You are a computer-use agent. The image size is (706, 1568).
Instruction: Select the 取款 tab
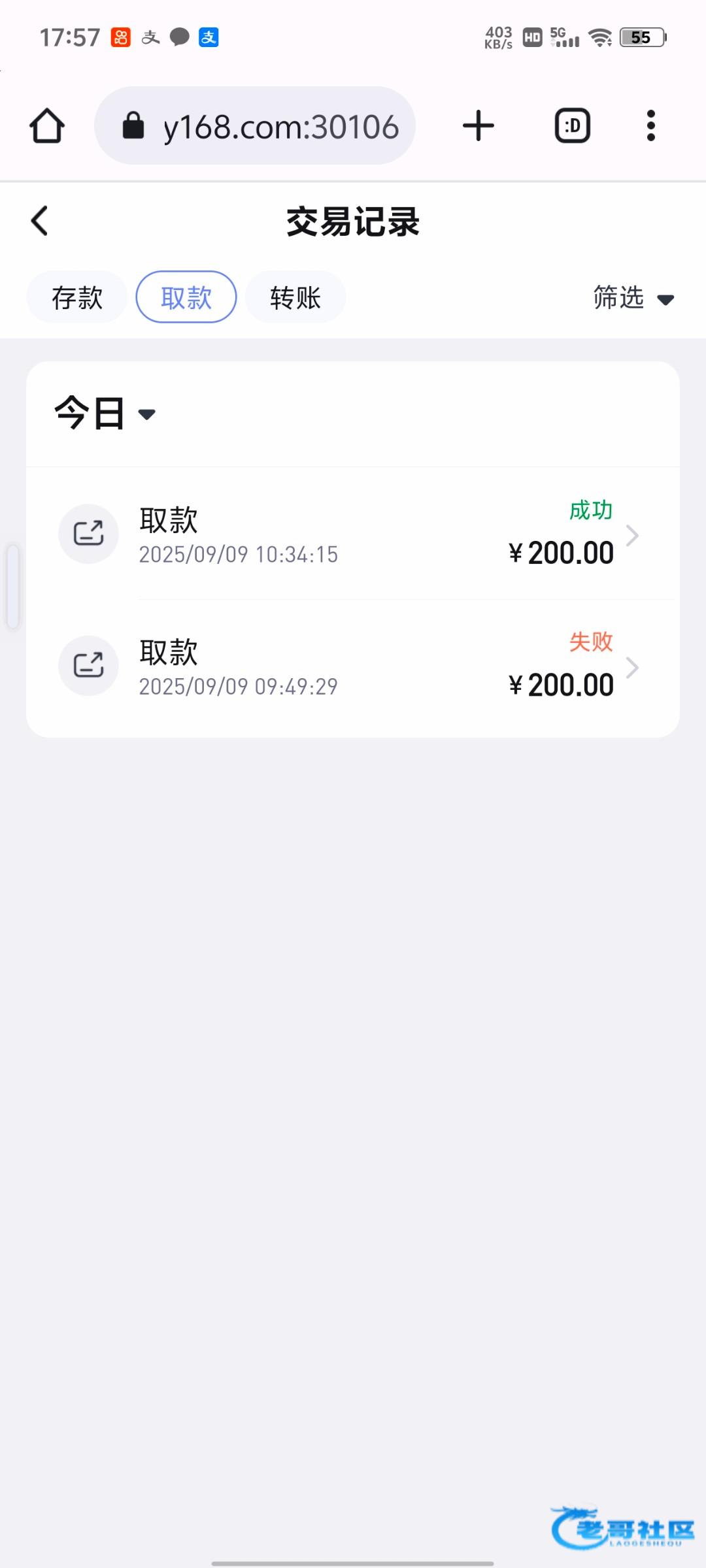click(186, 297)
